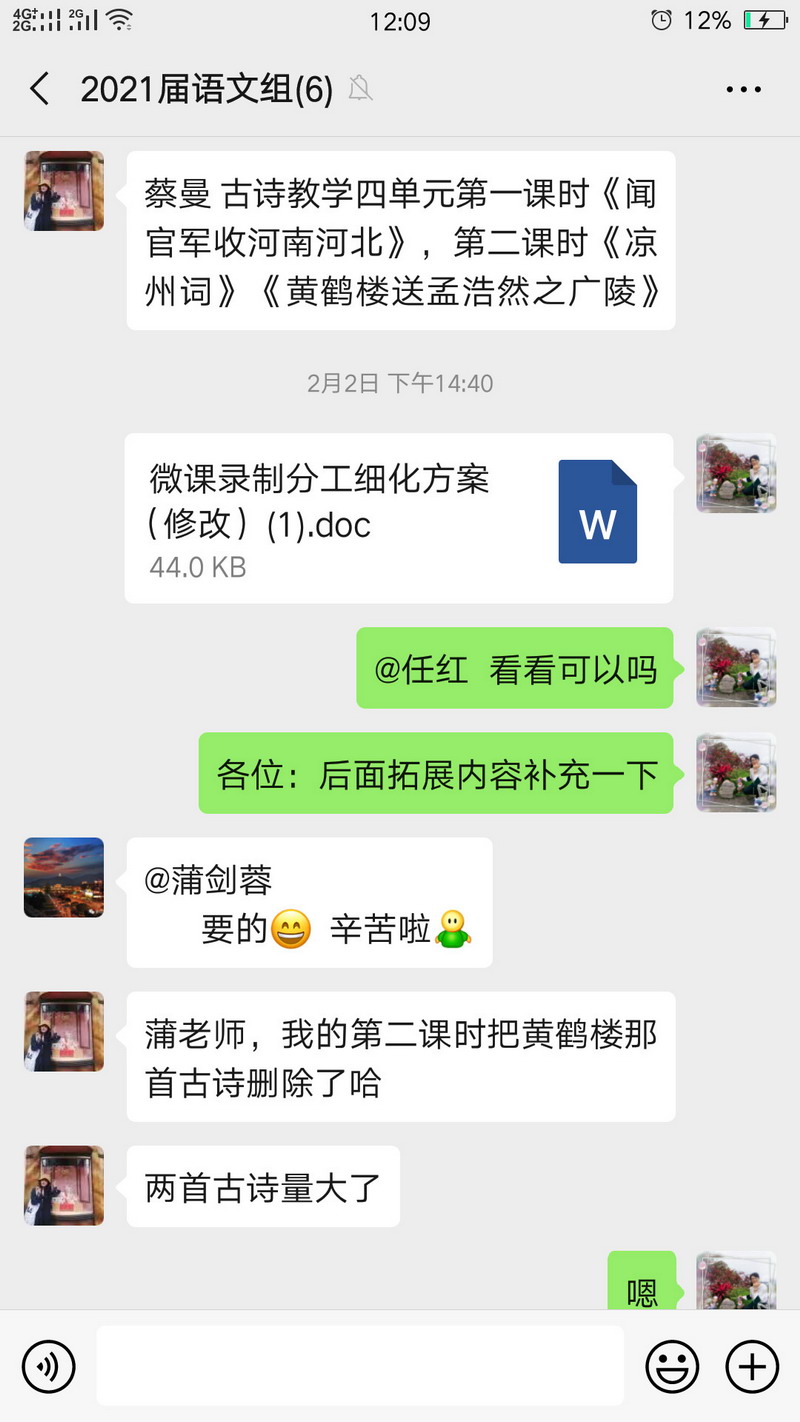Open avatar beside the @蒲剑蓉 message

coord(64,877)
